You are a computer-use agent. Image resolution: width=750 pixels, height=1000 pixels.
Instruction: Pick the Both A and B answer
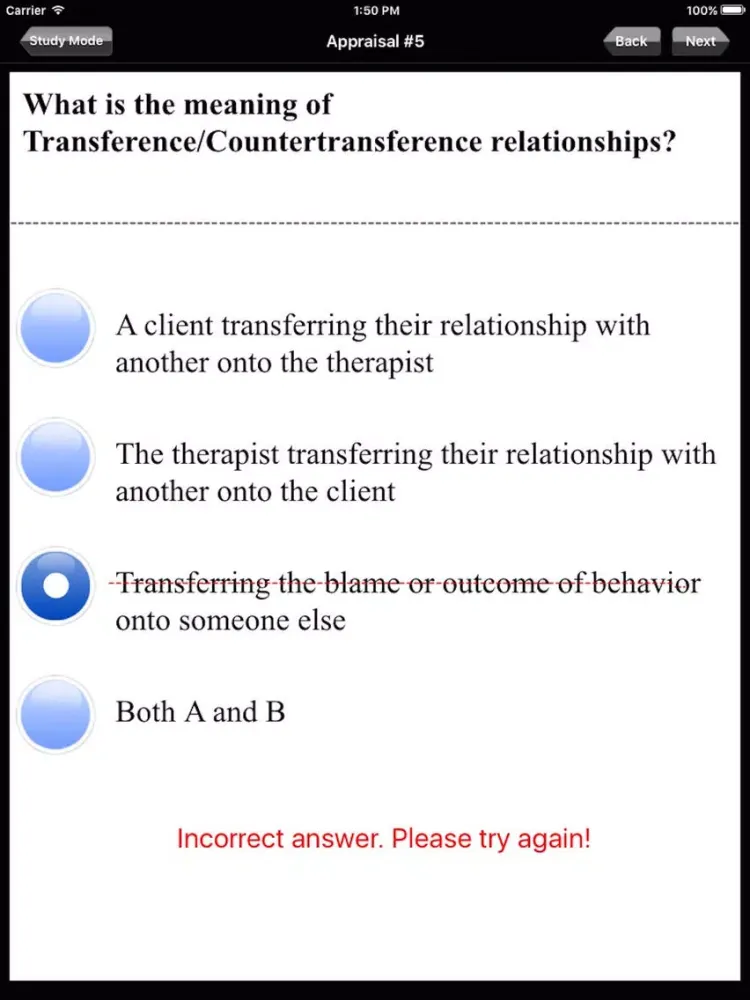pyautogui.click(x=57, y=714)
